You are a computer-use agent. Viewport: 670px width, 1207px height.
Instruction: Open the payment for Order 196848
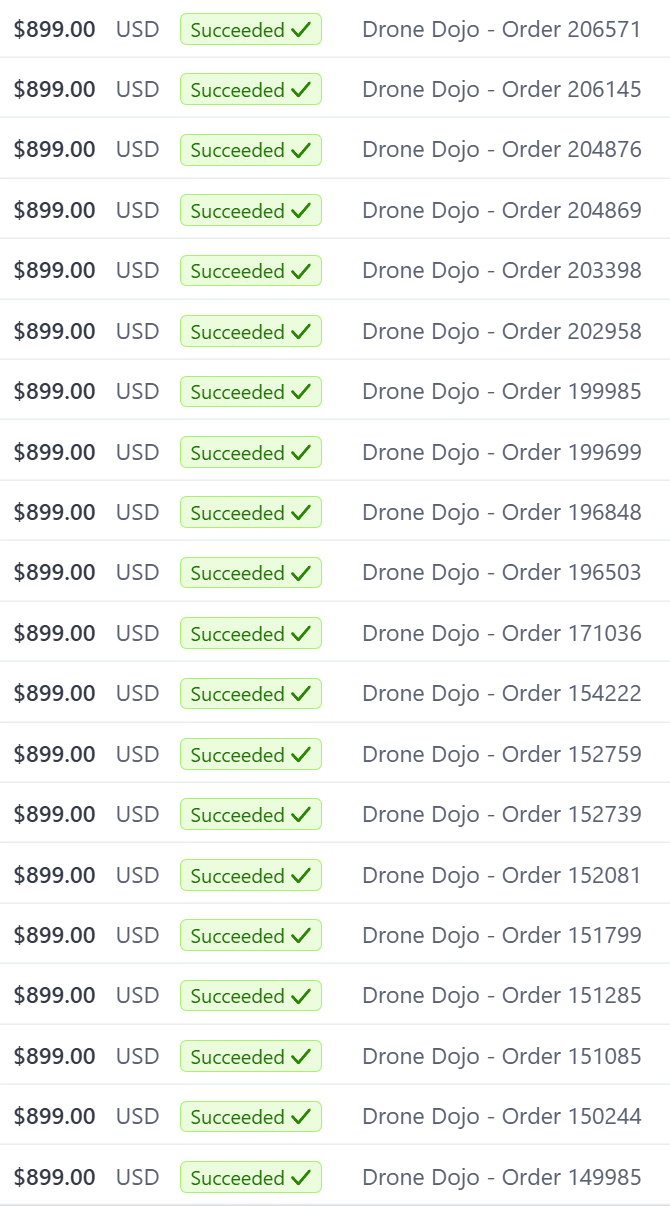click(335, 511)
